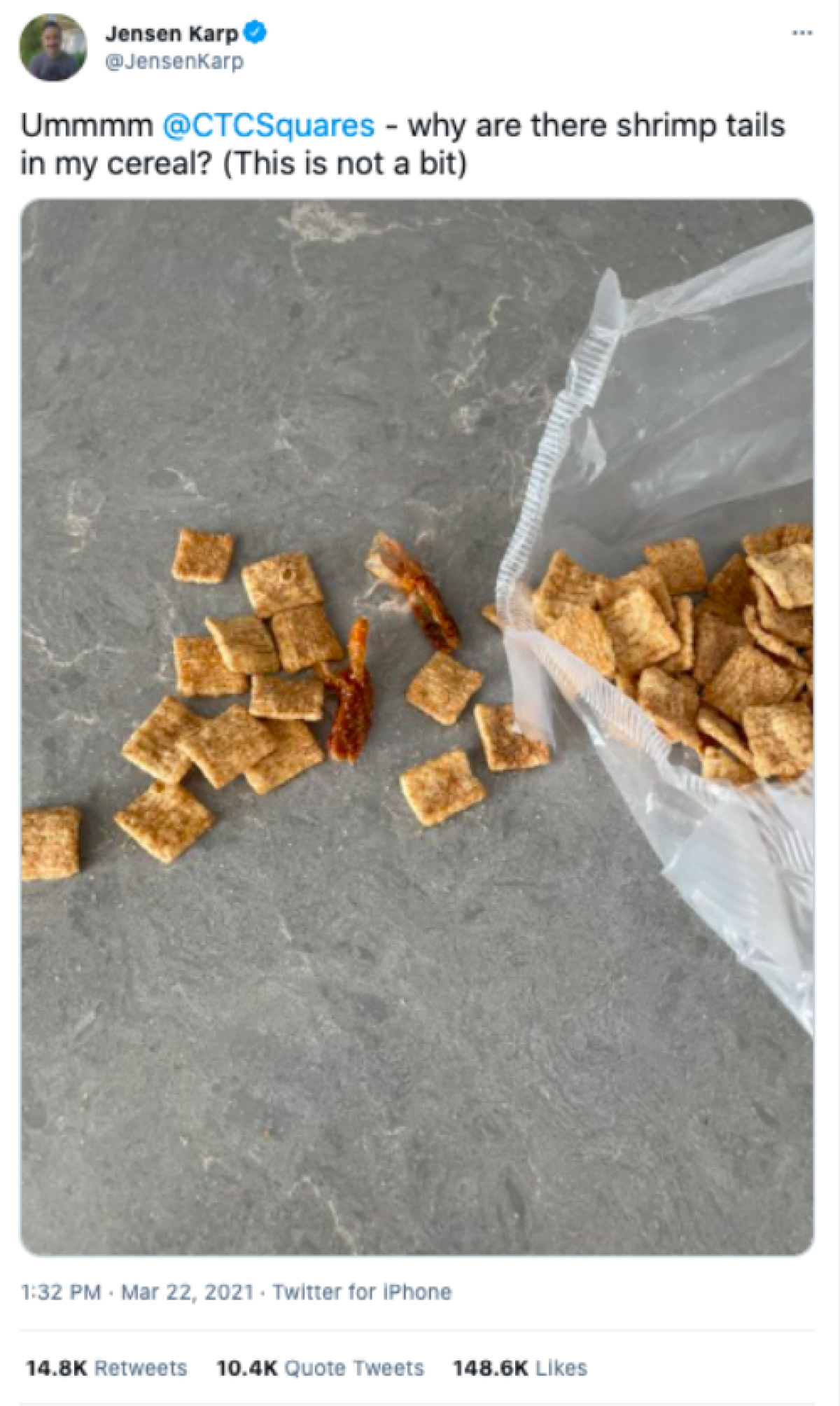This screenshot has width=840, height=1406.
Task: View the 10.4K Quote Tweets
Action: point(320,1367)
